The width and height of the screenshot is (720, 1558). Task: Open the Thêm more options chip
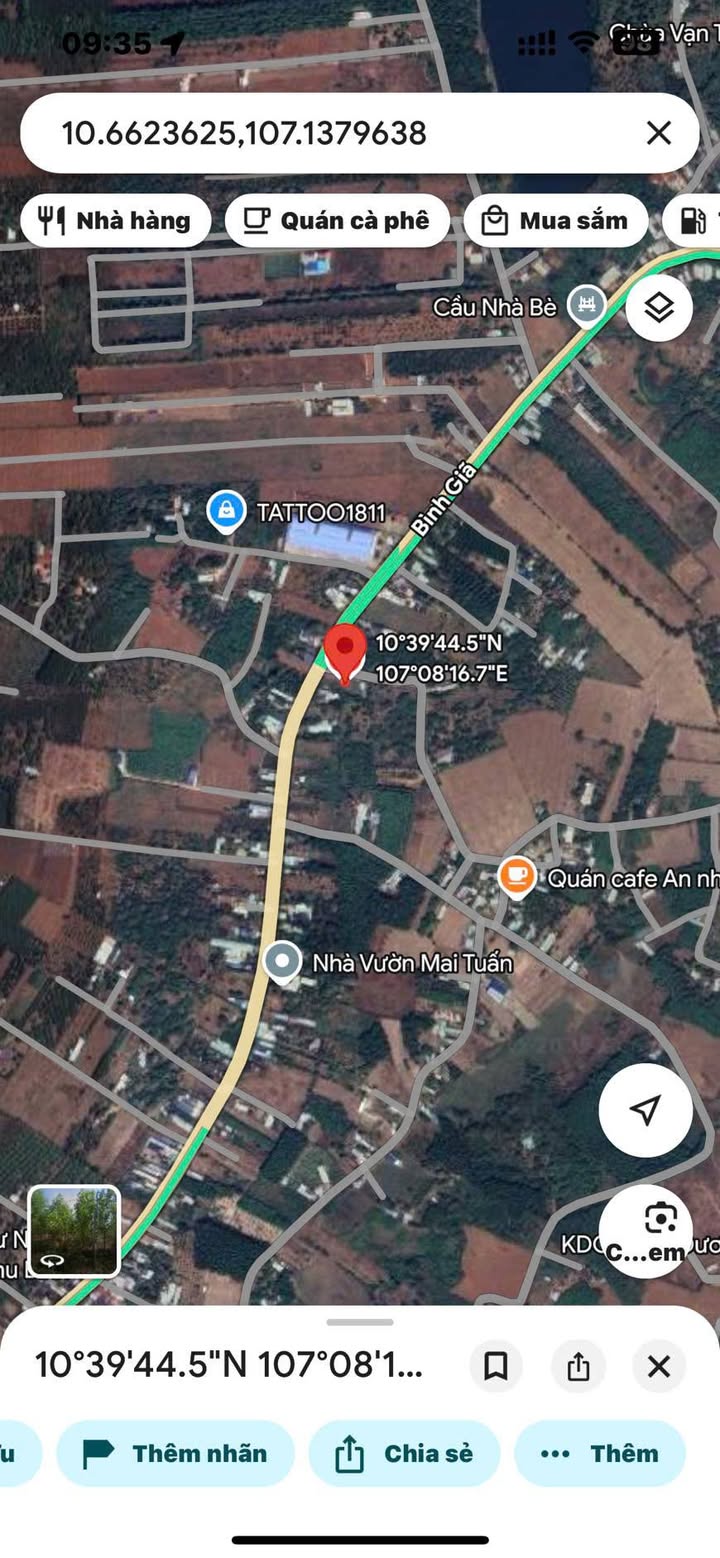(x=600, y=1453)
